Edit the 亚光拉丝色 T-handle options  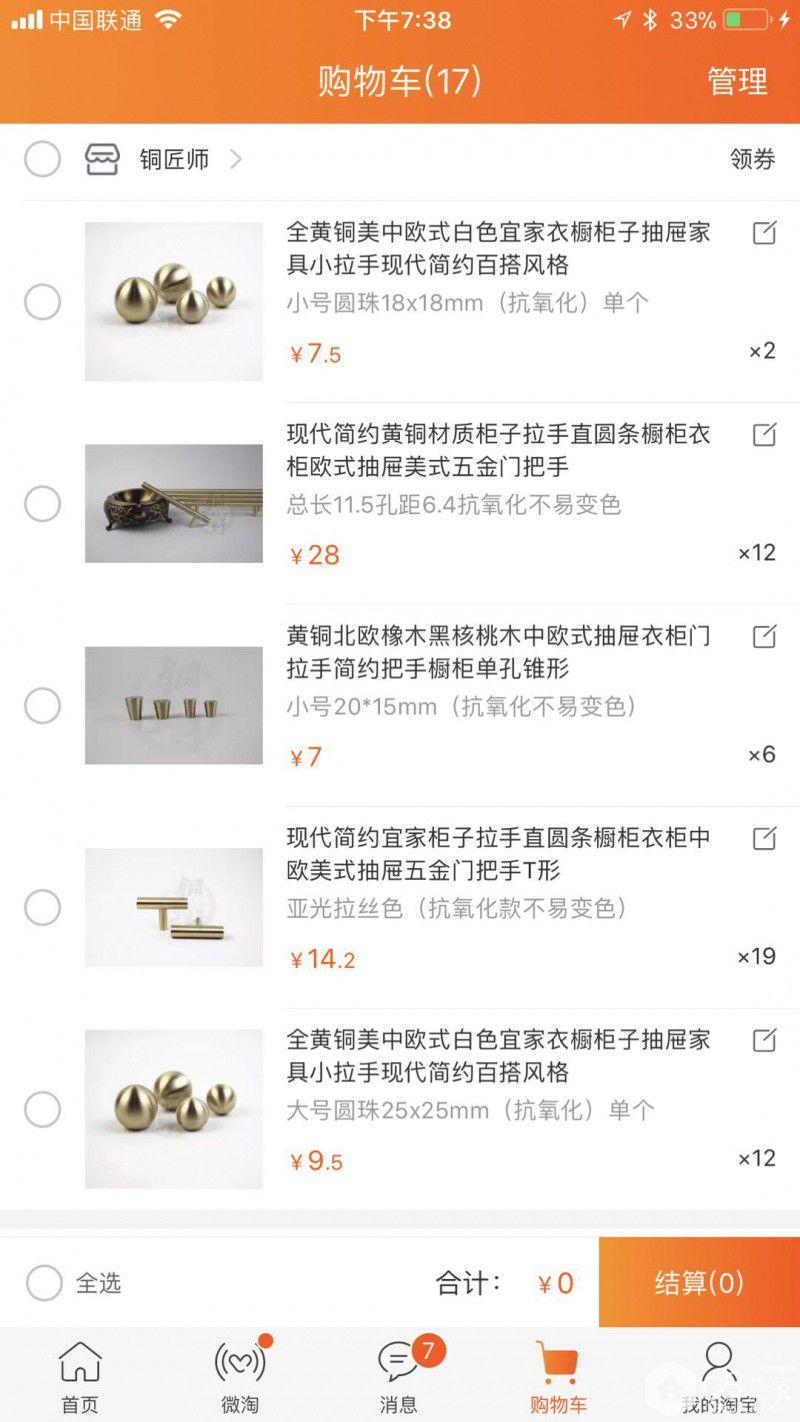pyautogui.click(x=764, y=838)
